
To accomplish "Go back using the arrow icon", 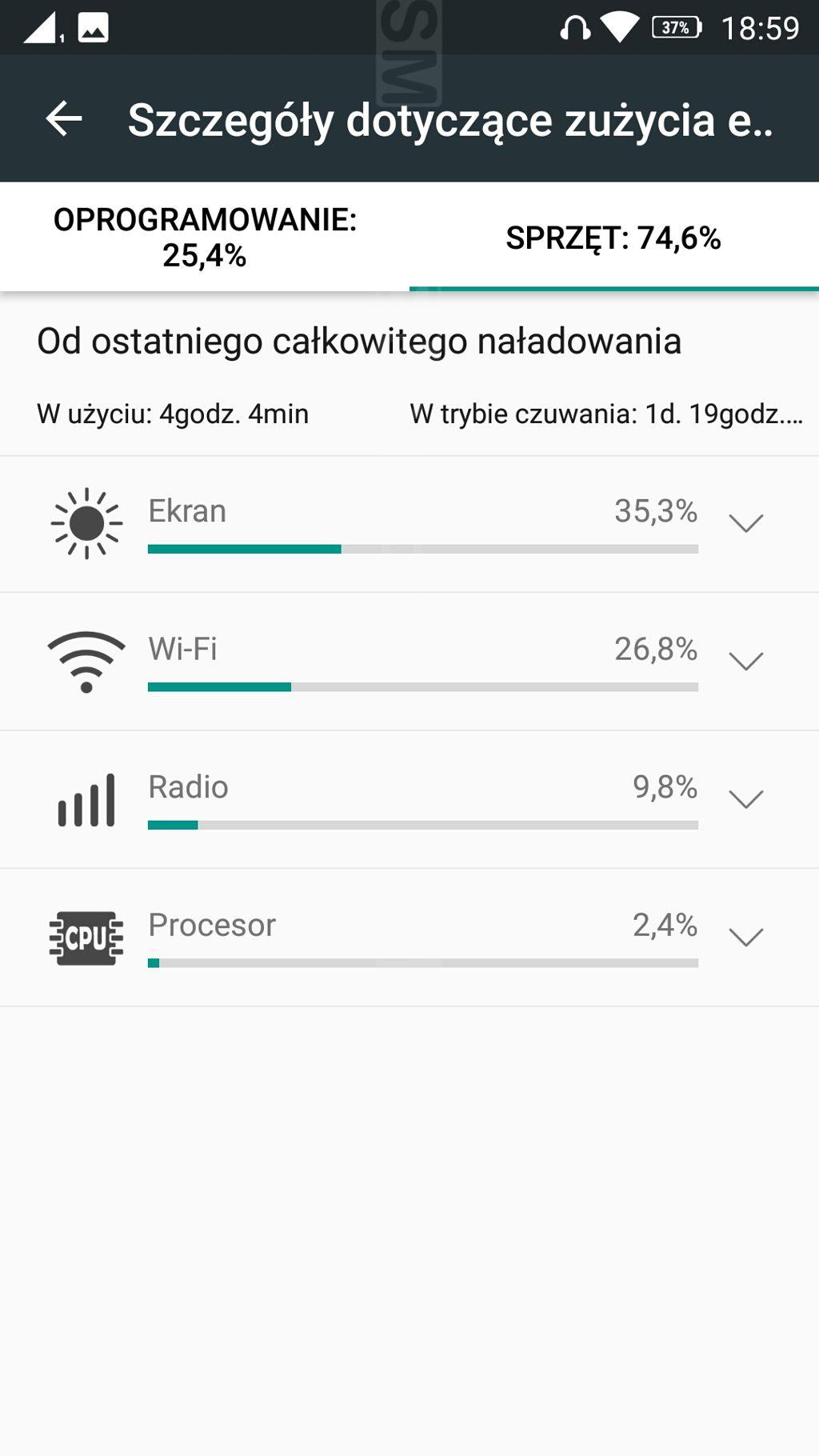I will 64,119.
